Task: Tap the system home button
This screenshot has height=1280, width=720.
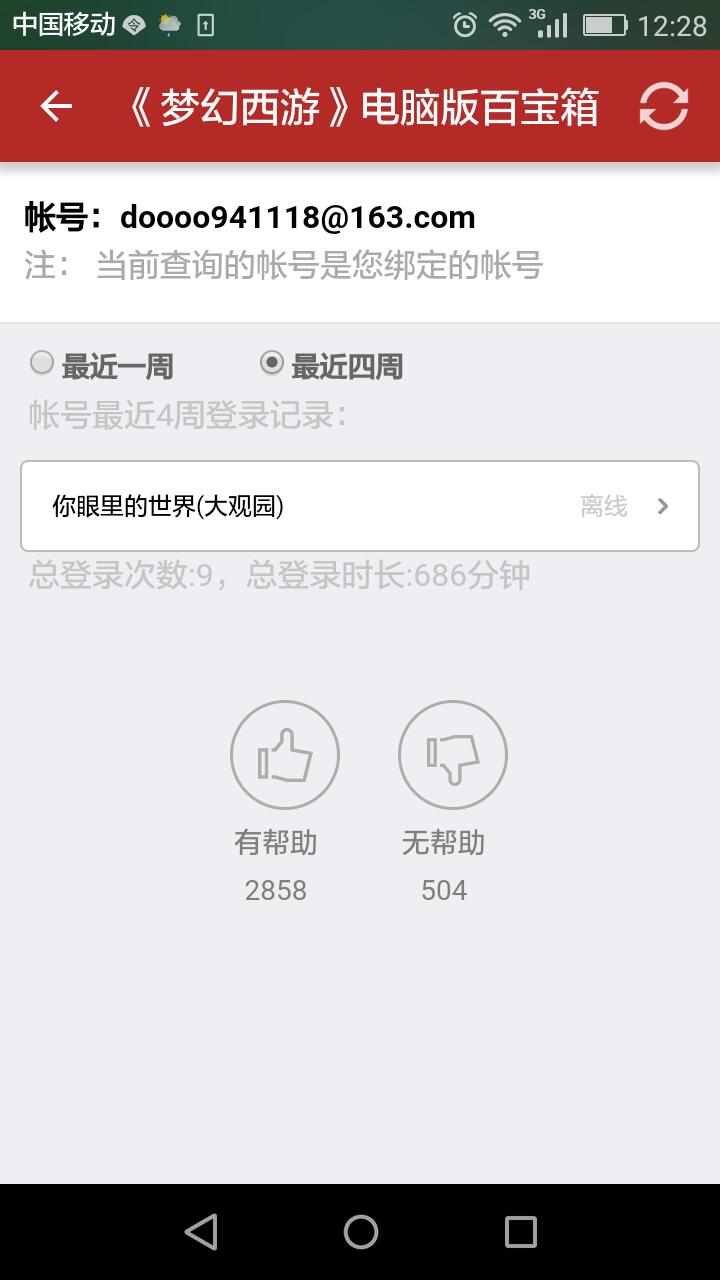Action: (x=360, y=1232)
